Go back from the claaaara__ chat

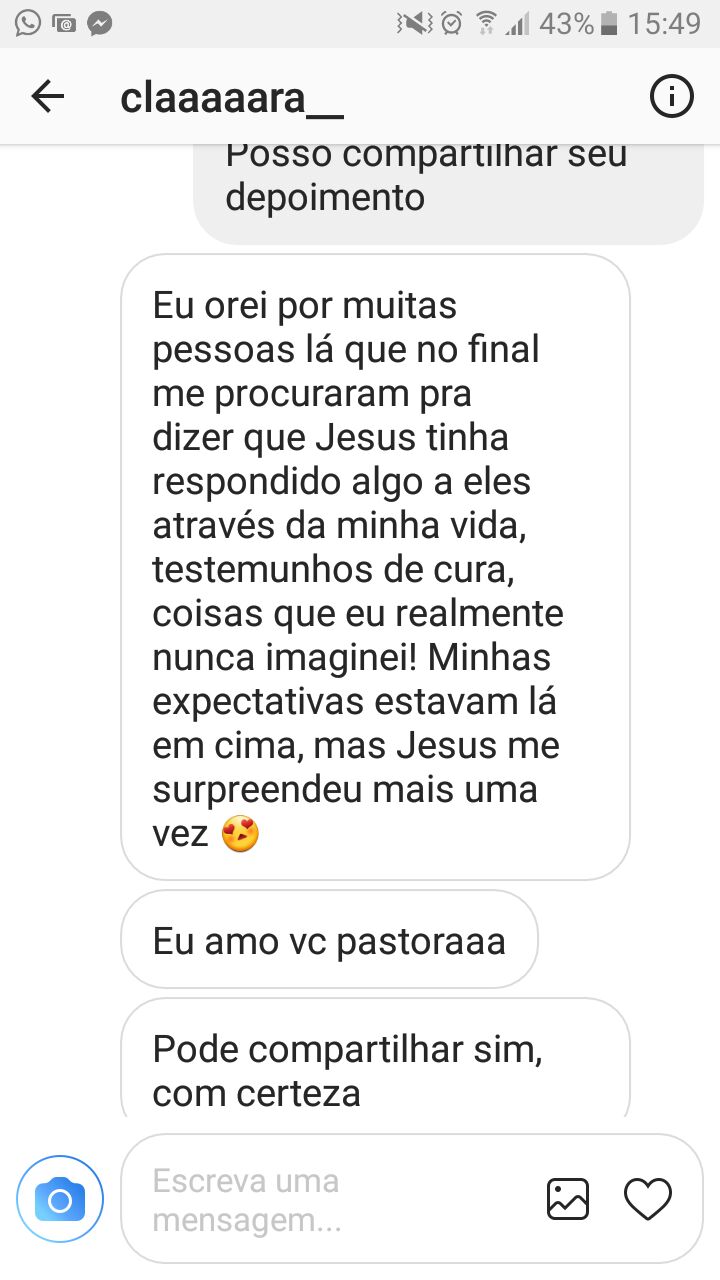point(47,97)
